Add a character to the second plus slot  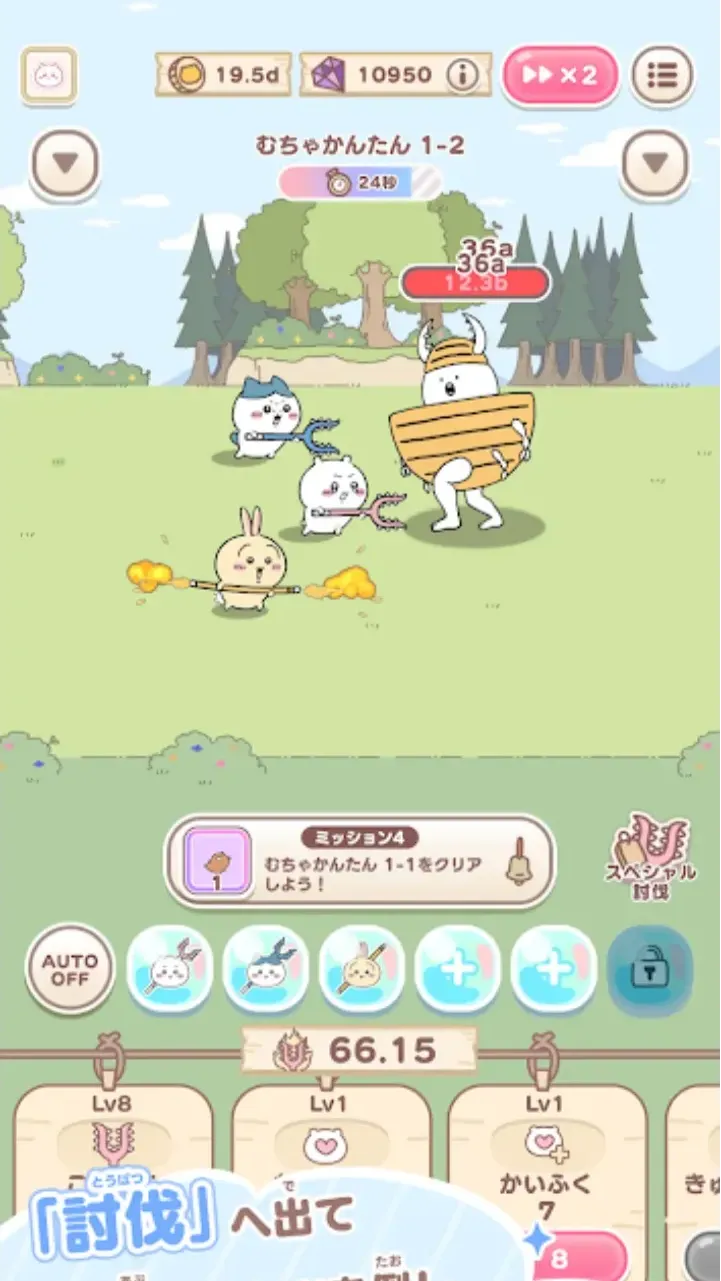click(553, 969)
